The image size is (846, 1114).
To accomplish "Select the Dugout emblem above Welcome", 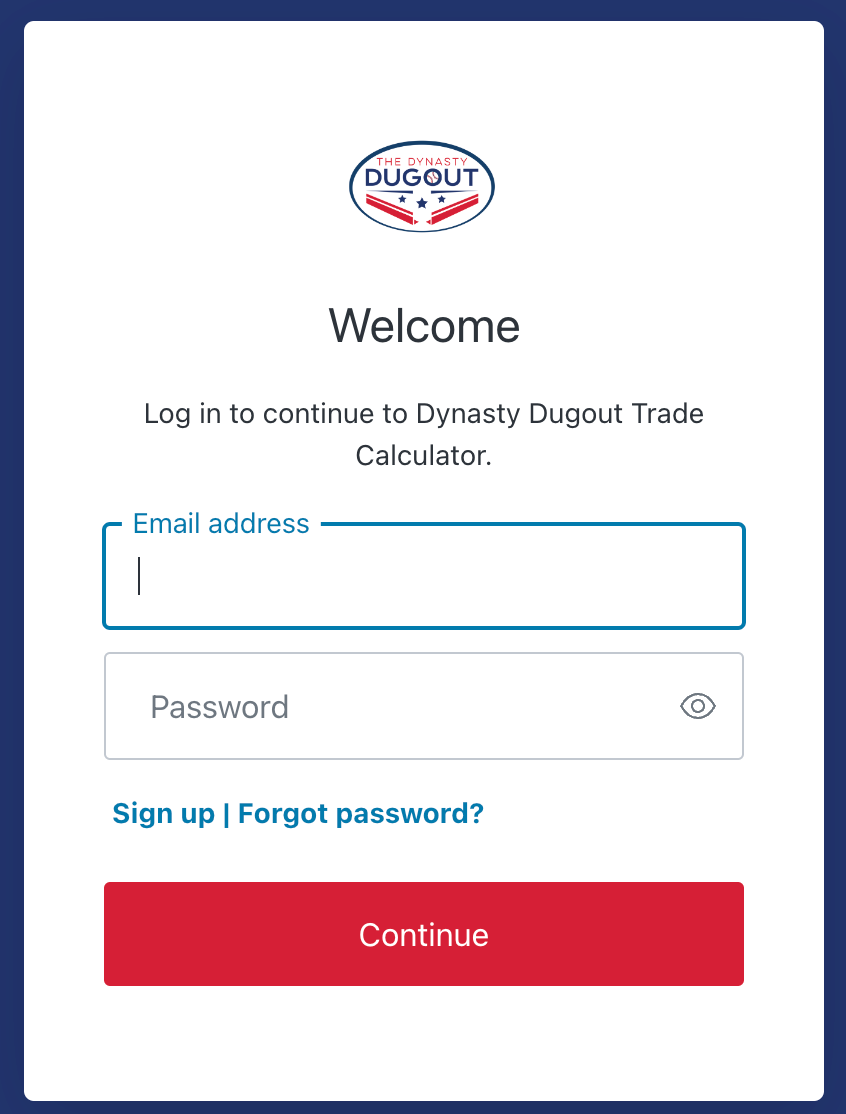I will 421,186.
